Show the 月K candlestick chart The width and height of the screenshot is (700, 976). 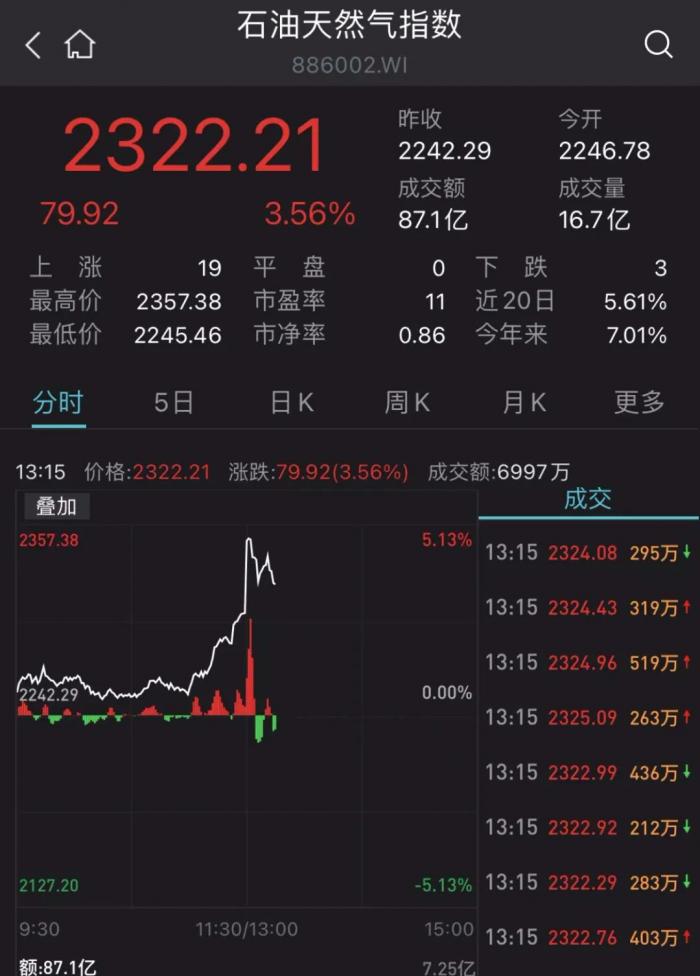click(x=524, y=403)
